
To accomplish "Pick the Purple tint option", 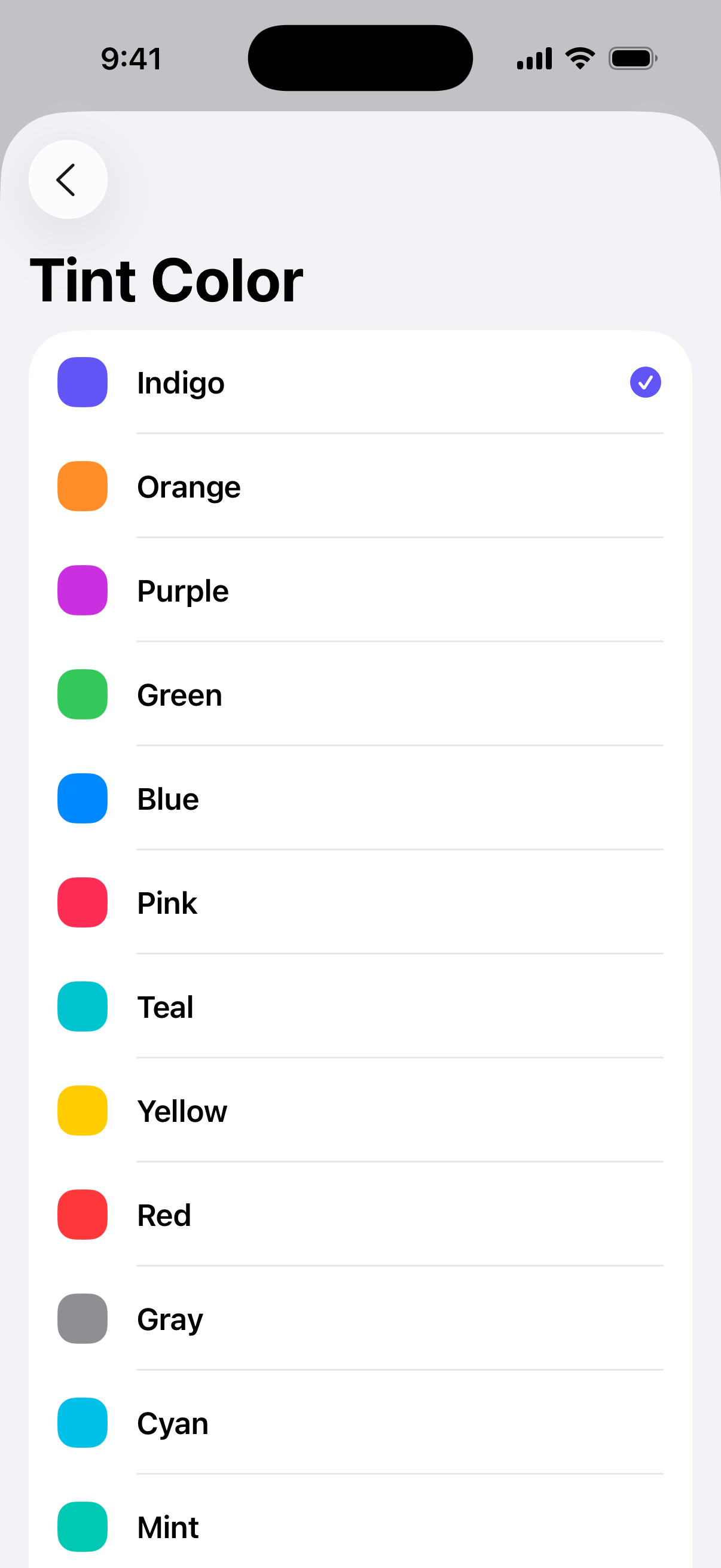I will coord(359,591).
